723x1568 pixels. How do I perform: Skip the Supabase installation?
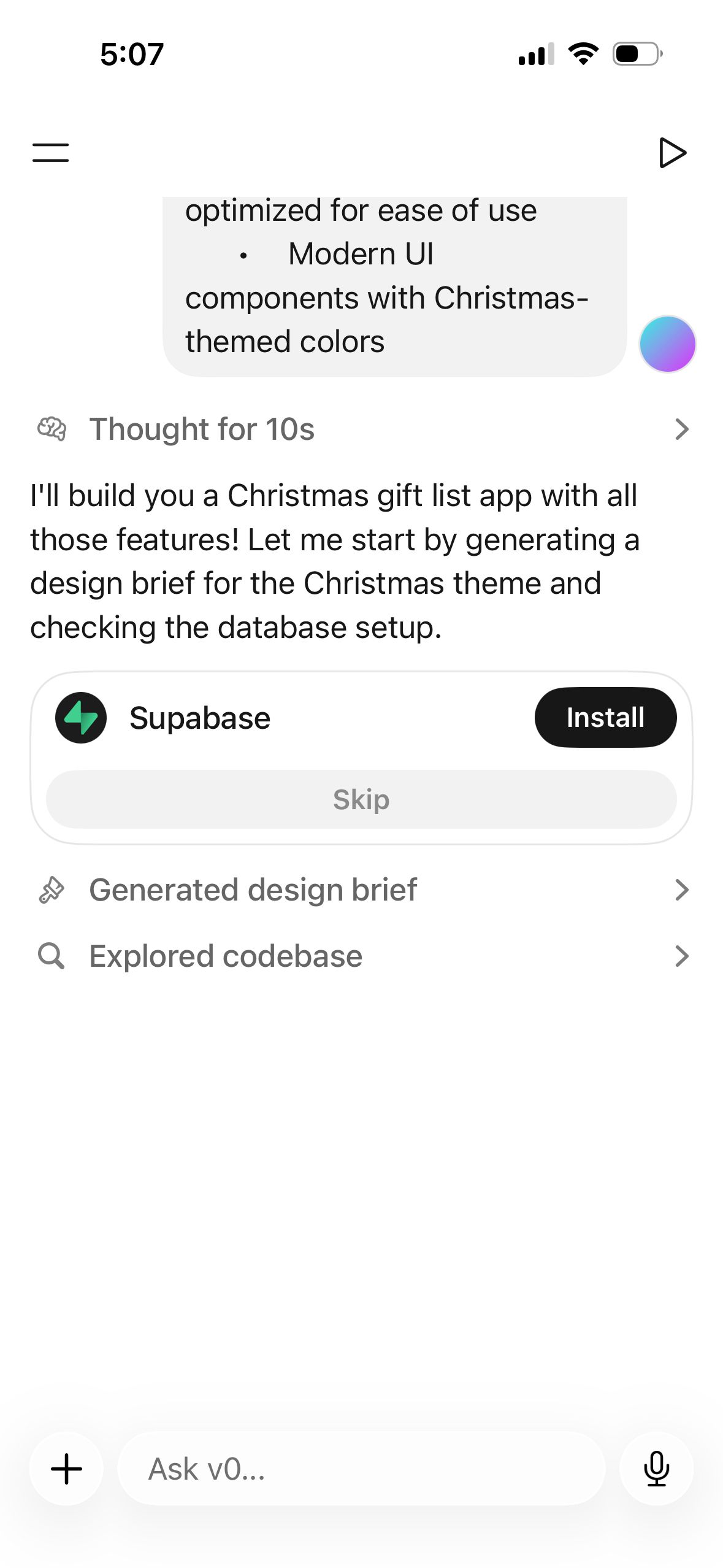point(361,799)
